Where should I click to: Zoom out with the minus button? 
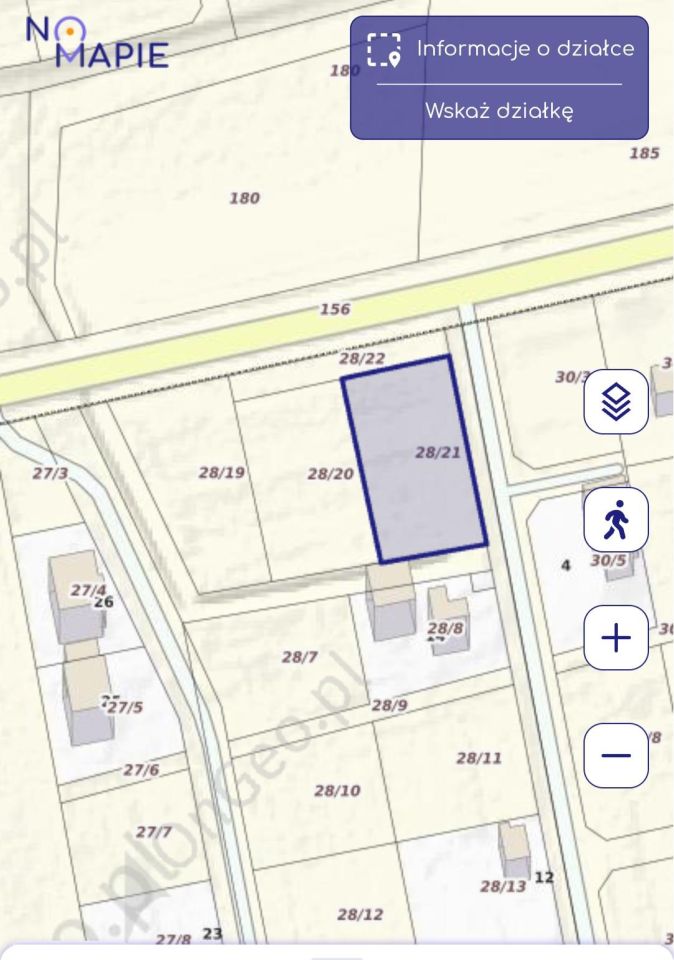(x=616, y=755)
